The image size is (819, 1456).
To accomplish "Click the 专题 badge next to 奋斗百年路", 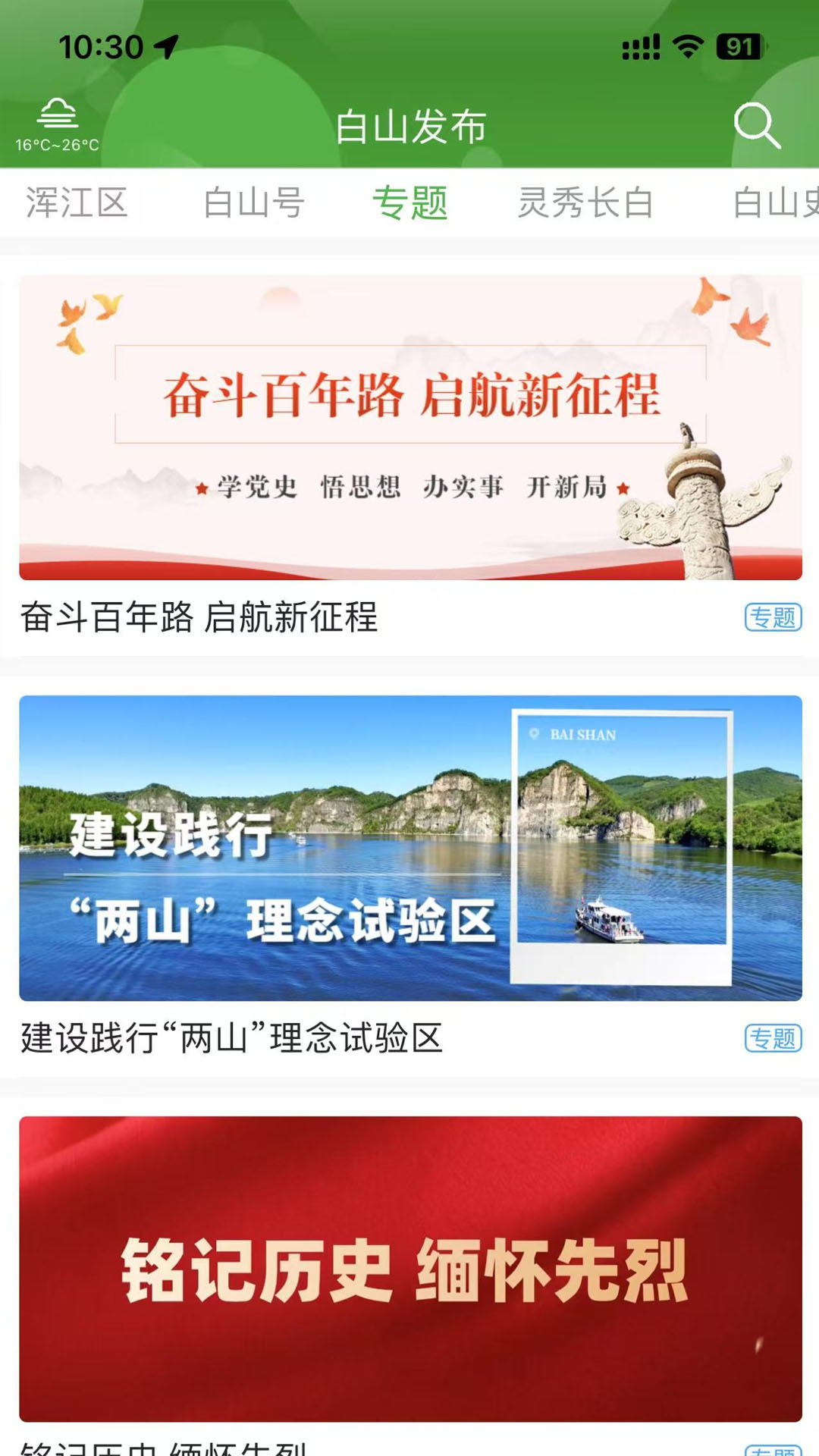I will [773, 617].
